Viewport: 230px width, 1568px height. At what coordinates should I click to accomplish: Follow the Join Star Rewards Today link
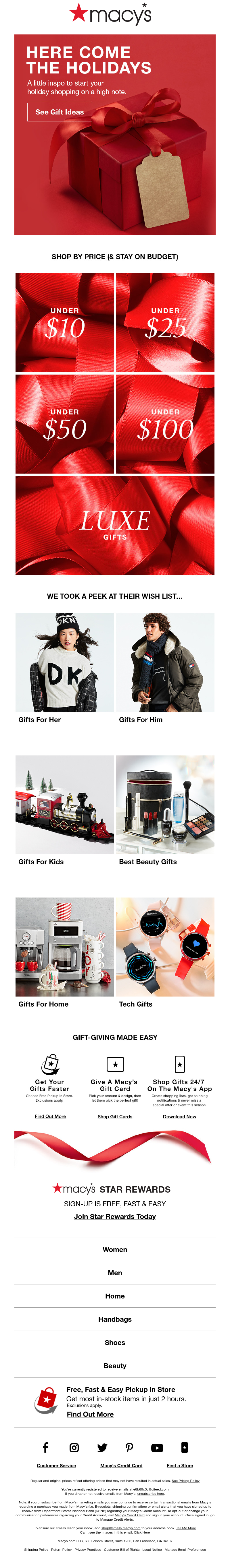[115, 1216]
